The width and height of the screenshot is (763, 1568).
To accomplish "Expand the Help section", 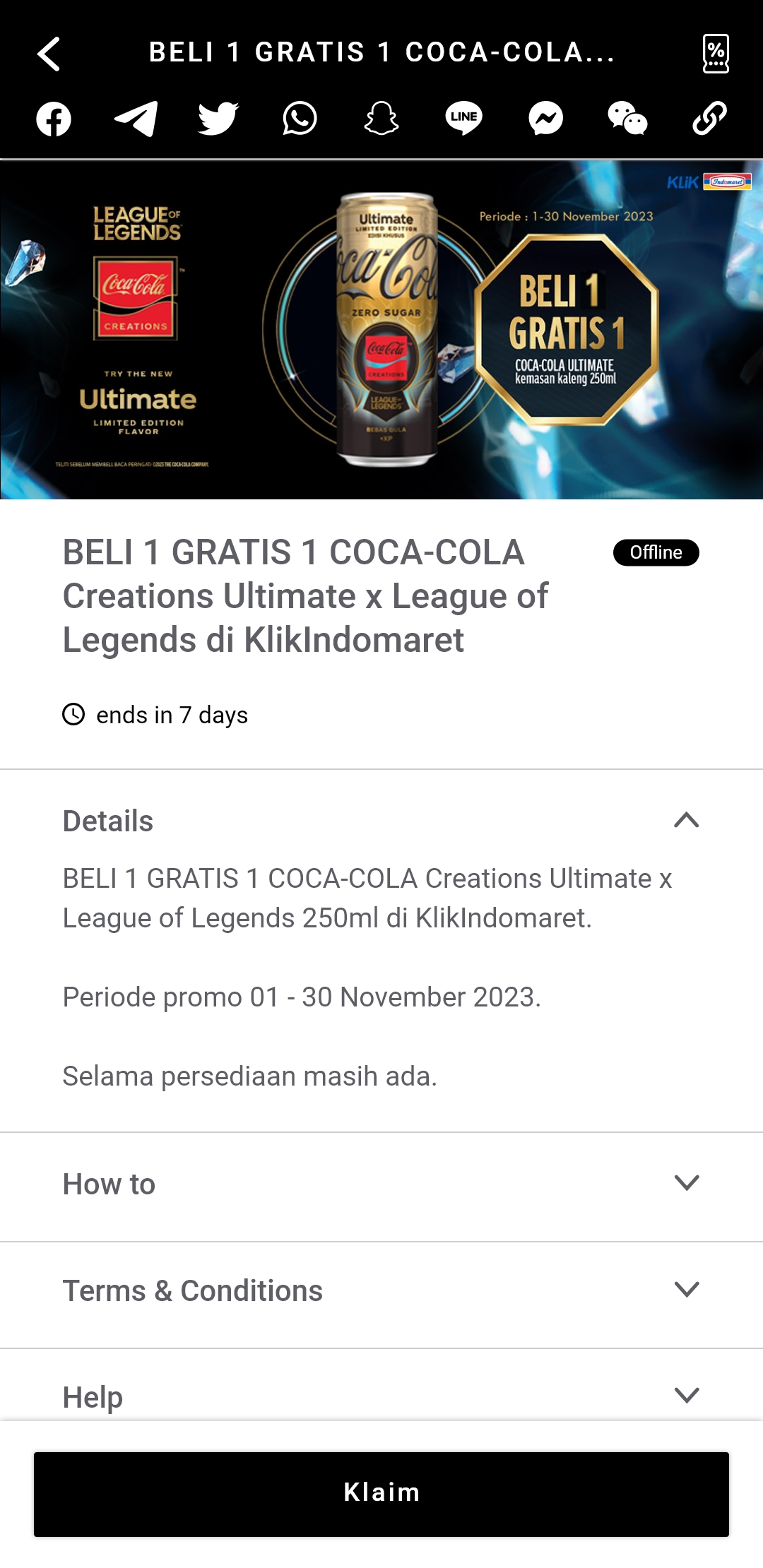I will 381,1395.
